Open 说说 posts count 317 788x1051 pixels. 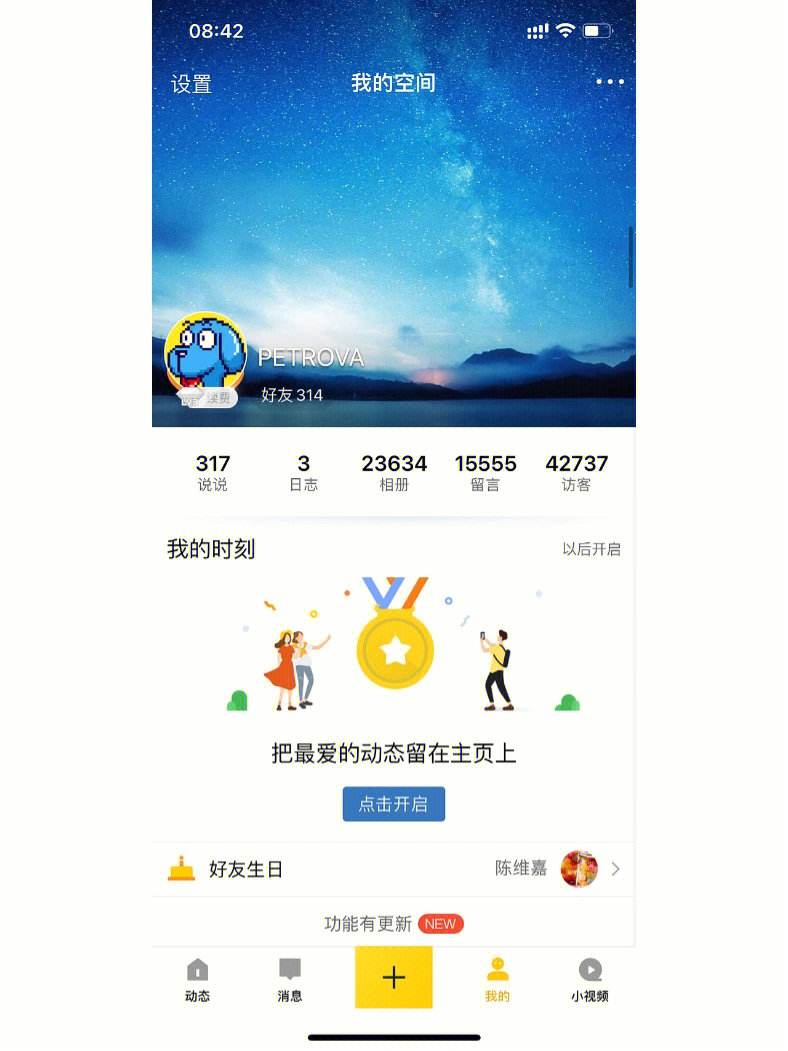(212, 473)
